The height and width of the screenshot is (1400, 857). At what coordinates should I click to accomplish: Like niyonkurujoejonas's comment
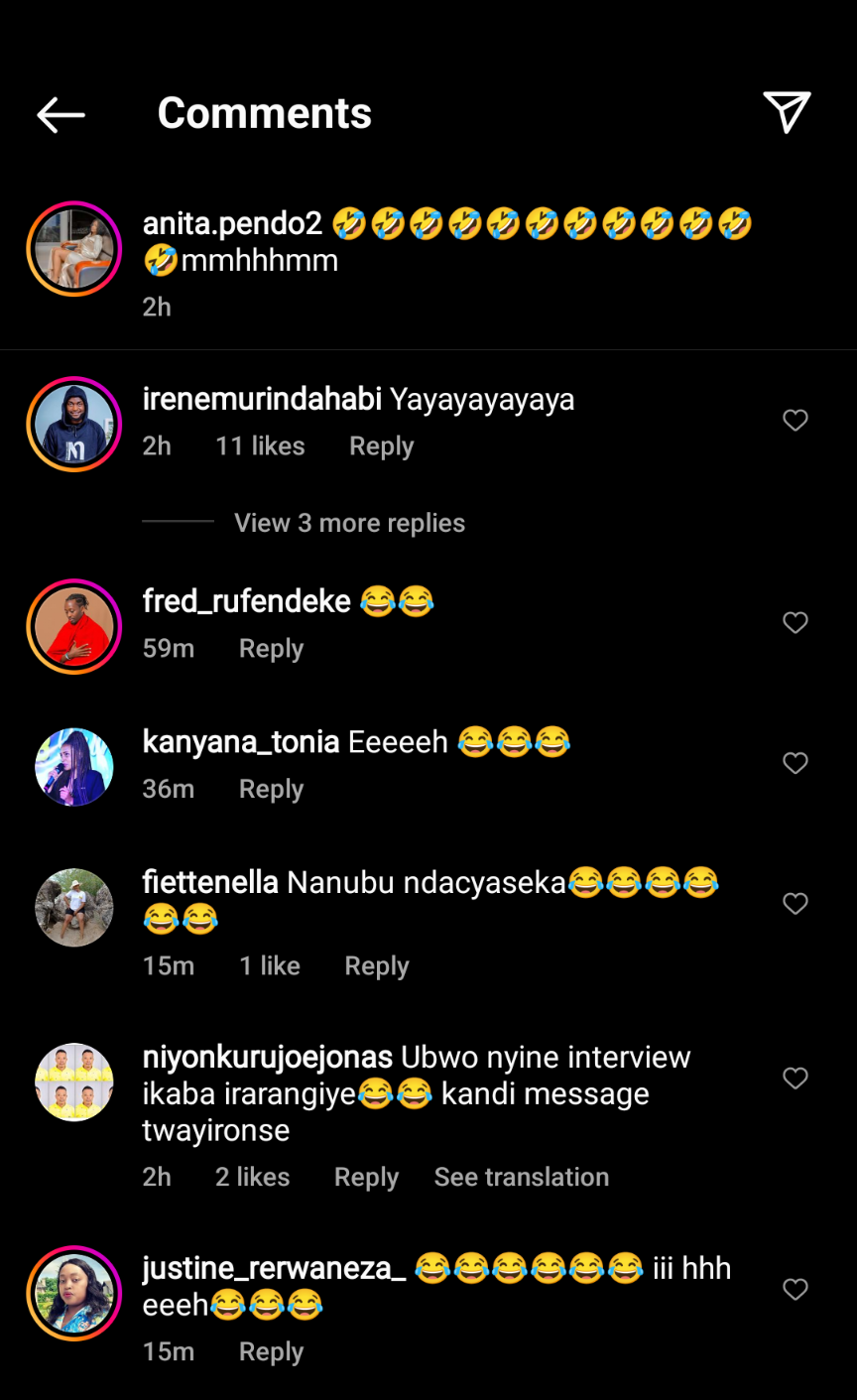pos(796,1079)
